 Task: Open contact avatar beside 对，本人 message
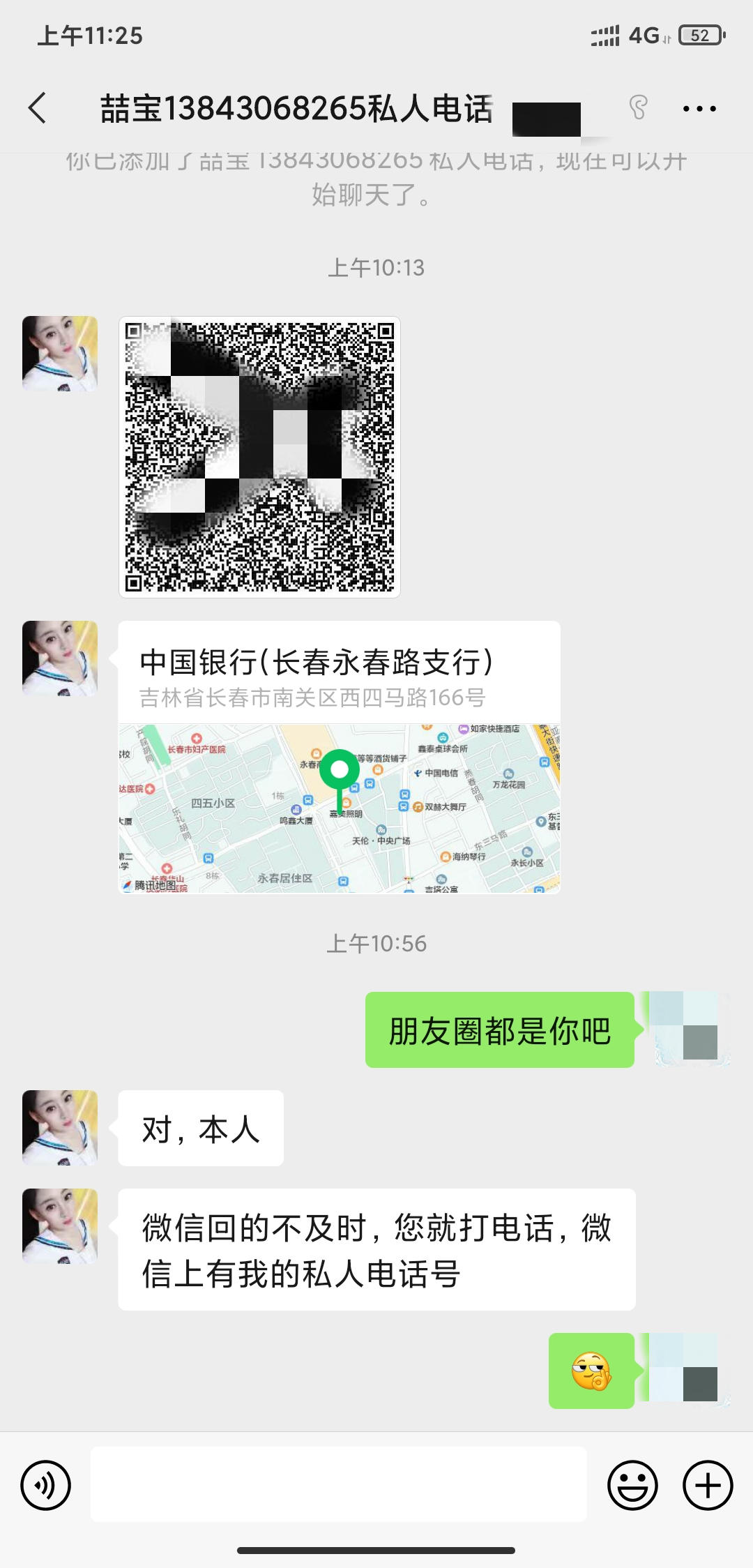pyautogui.click(x=60, y=1127)
